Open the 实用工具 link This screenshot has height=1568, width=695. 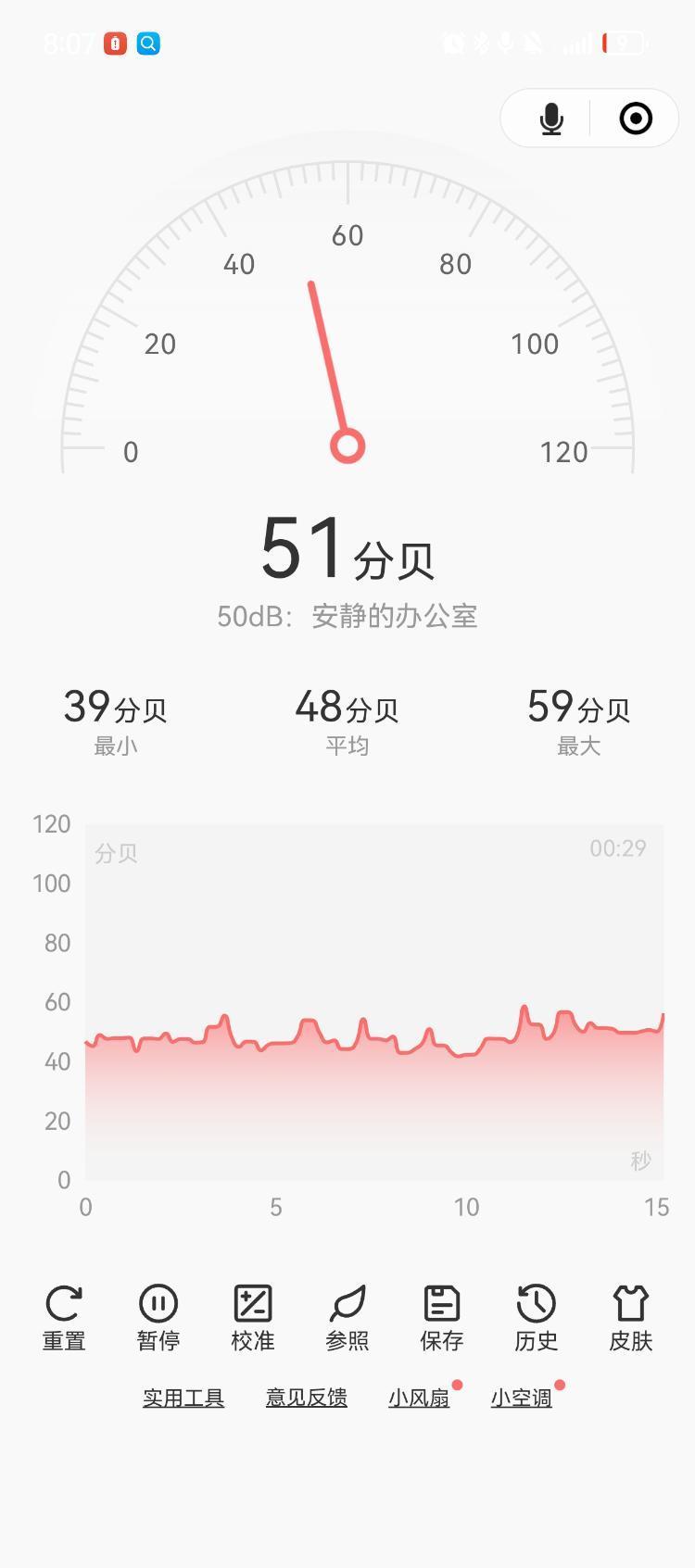pyautogui.click(x=183, y=1398)
